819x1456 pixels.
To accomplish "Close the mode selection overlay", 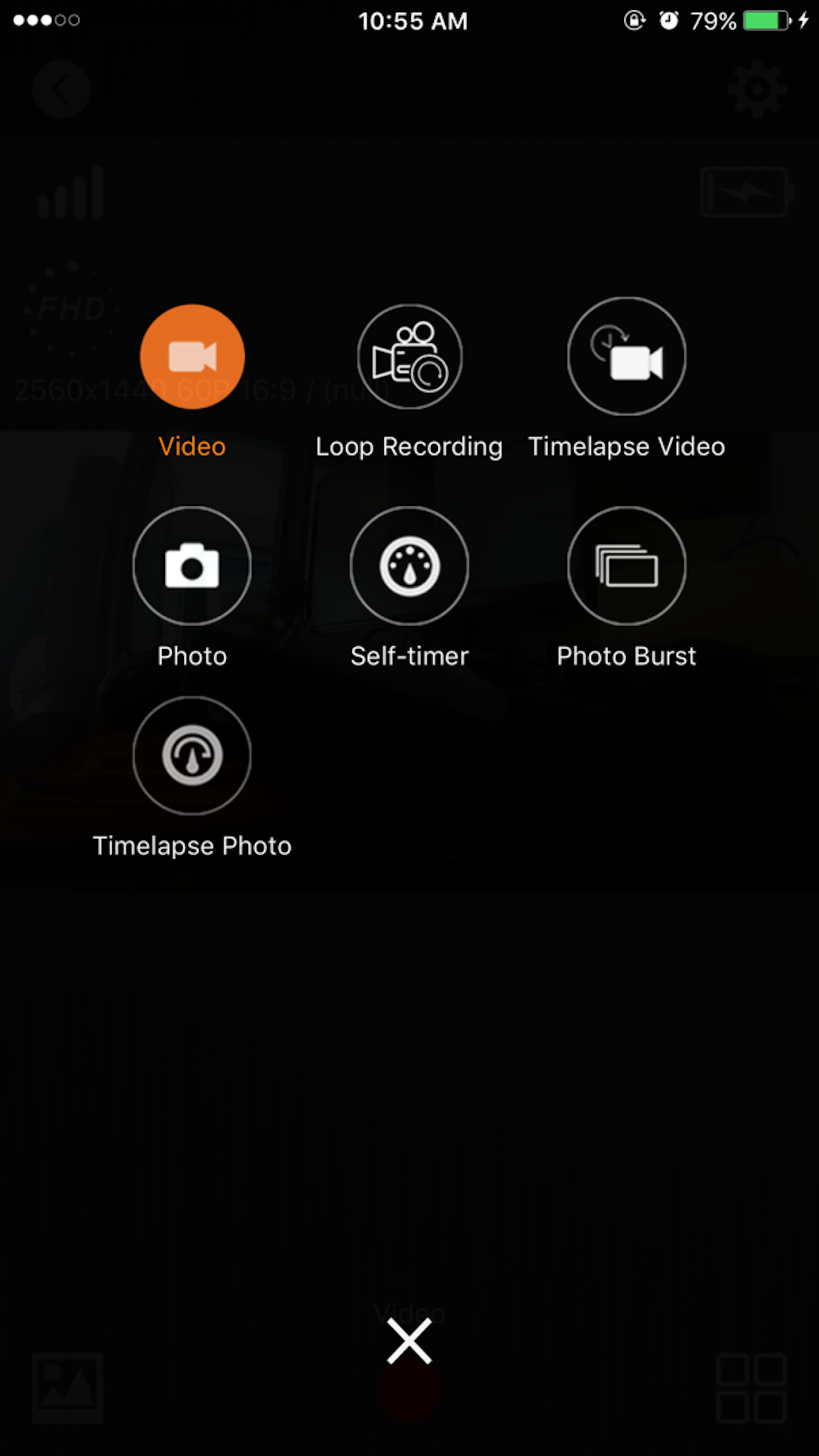I will coord(409,1341).
